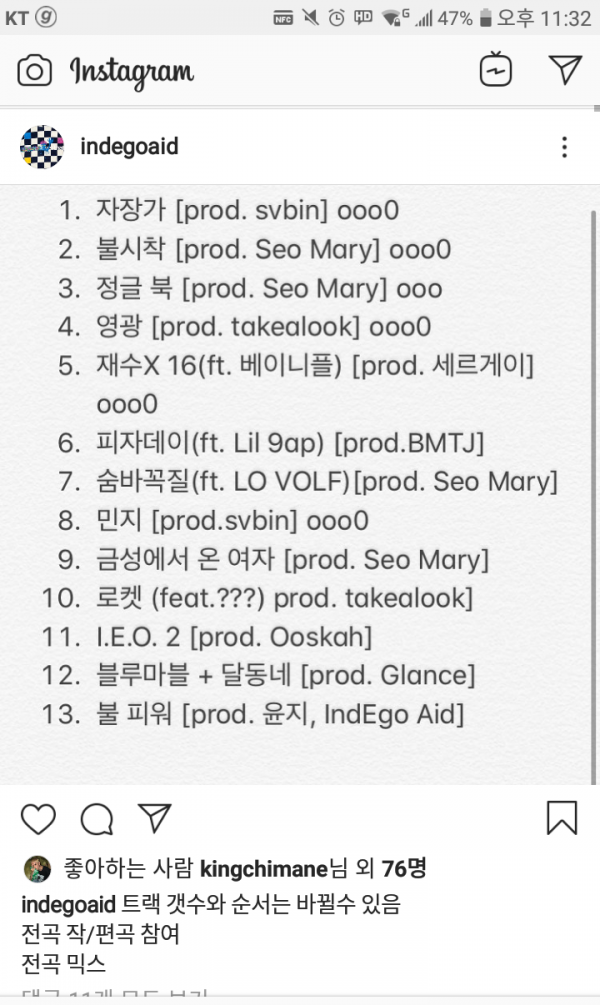Viewport: 600px width, 1005px height.
Task: Open the tracklist image post
Action: click(300, 480)
